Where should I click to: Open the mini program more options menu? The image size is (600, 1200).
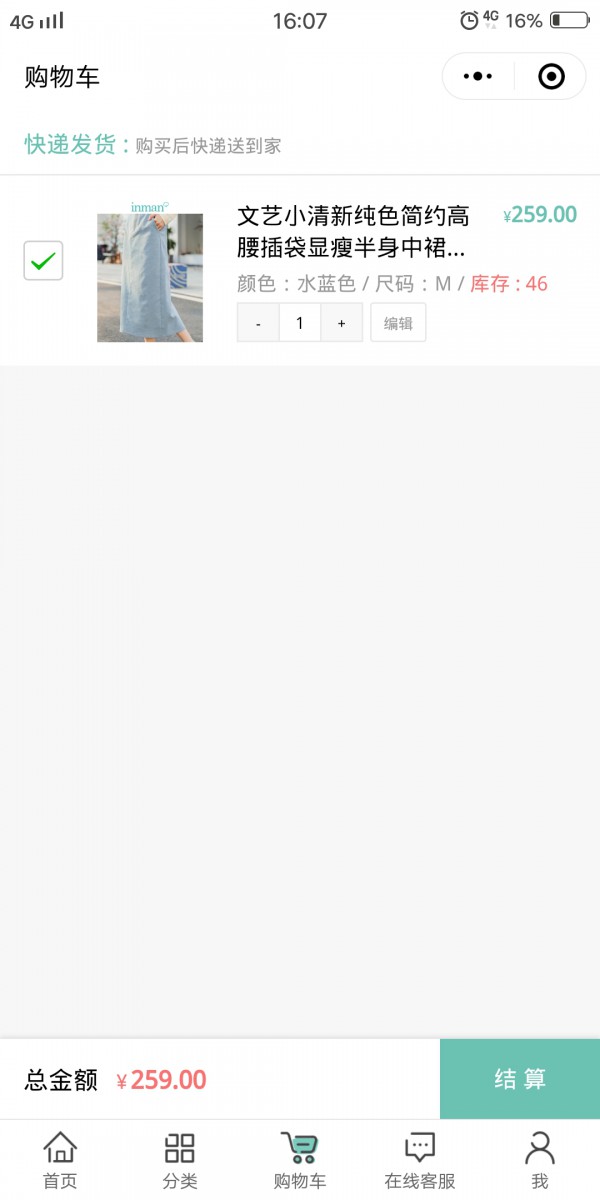(478, 76)
